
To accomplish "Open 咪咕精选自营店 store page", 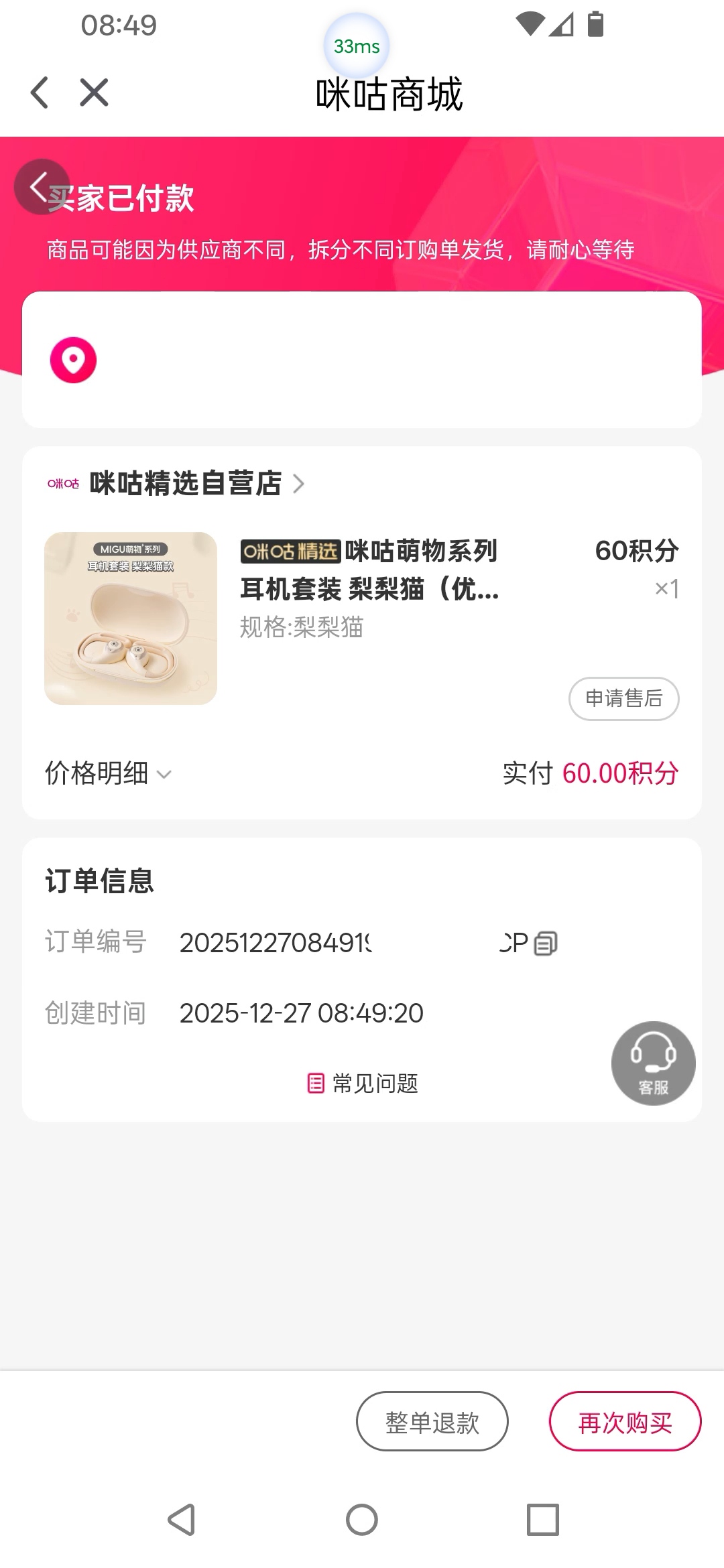I will pos(186,483).
